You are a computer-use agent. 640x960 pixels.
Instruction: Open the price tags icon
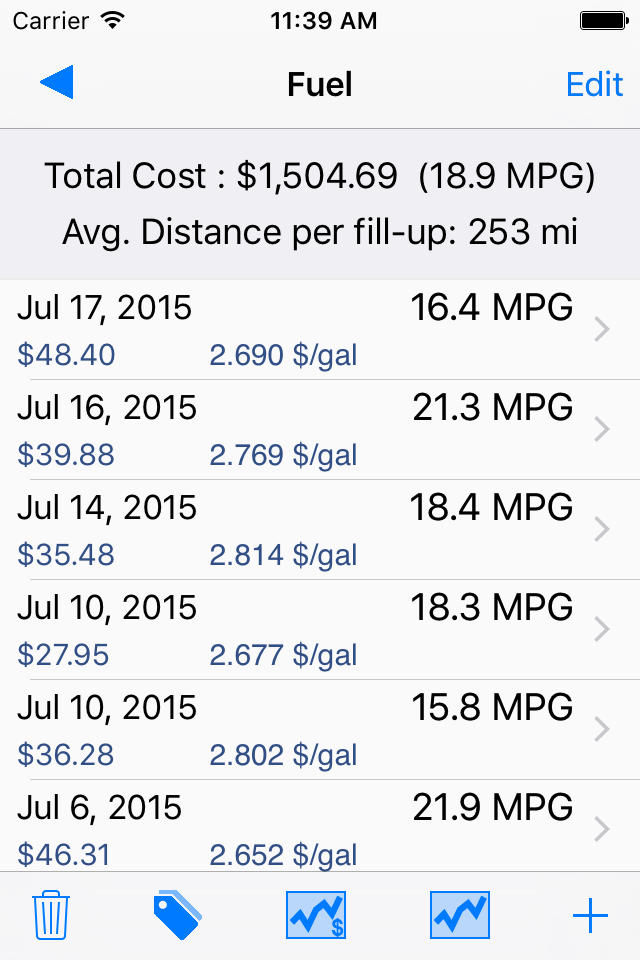(x=177, y=915)
